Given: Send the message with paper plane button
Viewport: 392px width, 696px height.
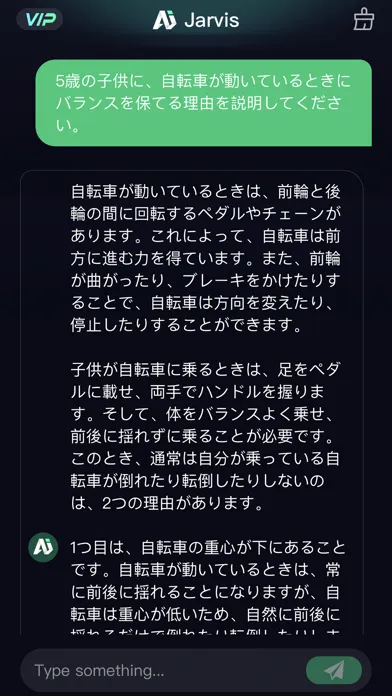Looking at the screenshot, I should (x=334, y=670).
